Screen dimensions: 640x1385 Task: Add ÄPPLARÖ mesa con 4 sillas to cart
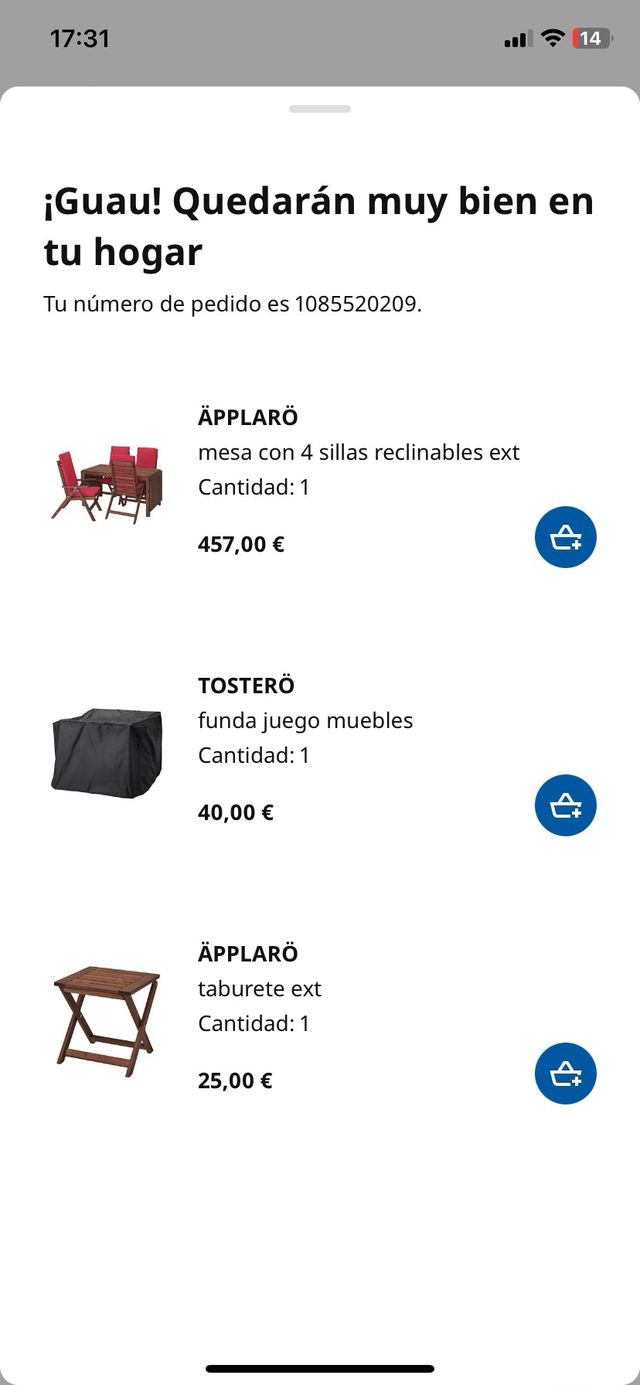click(565, 538)
